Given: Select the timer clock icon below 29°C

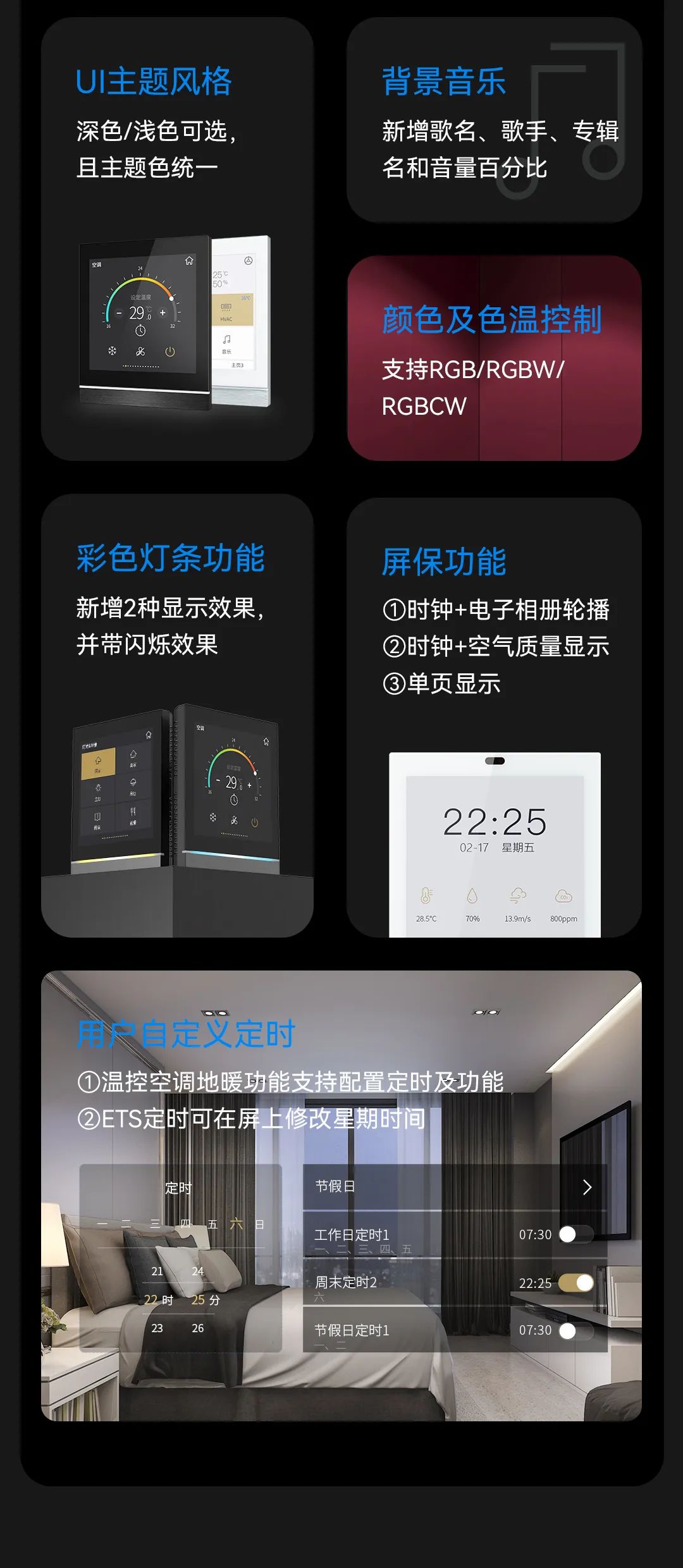Looking at the screenshot, I should click(140, 331).
